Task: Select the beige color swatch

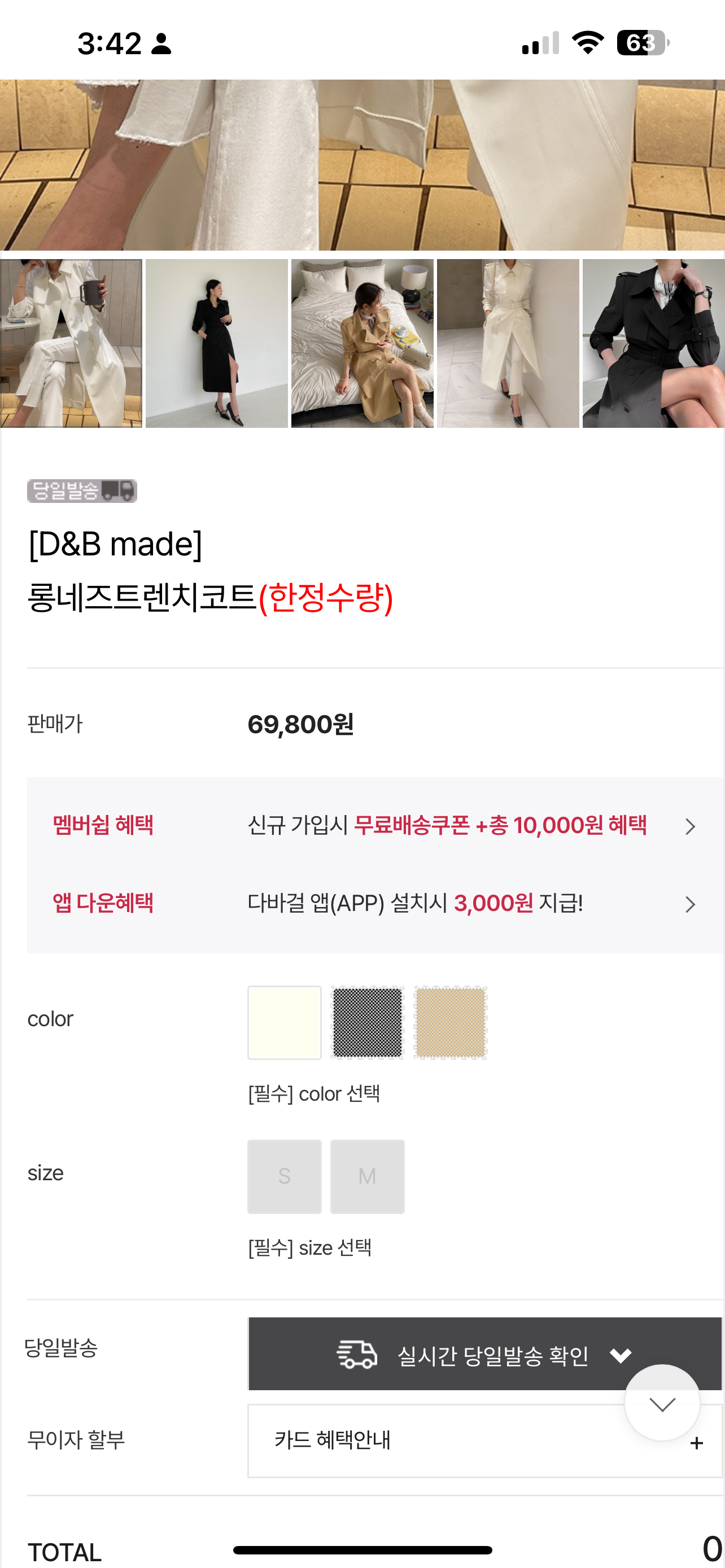Action: tap(451, 1023)
